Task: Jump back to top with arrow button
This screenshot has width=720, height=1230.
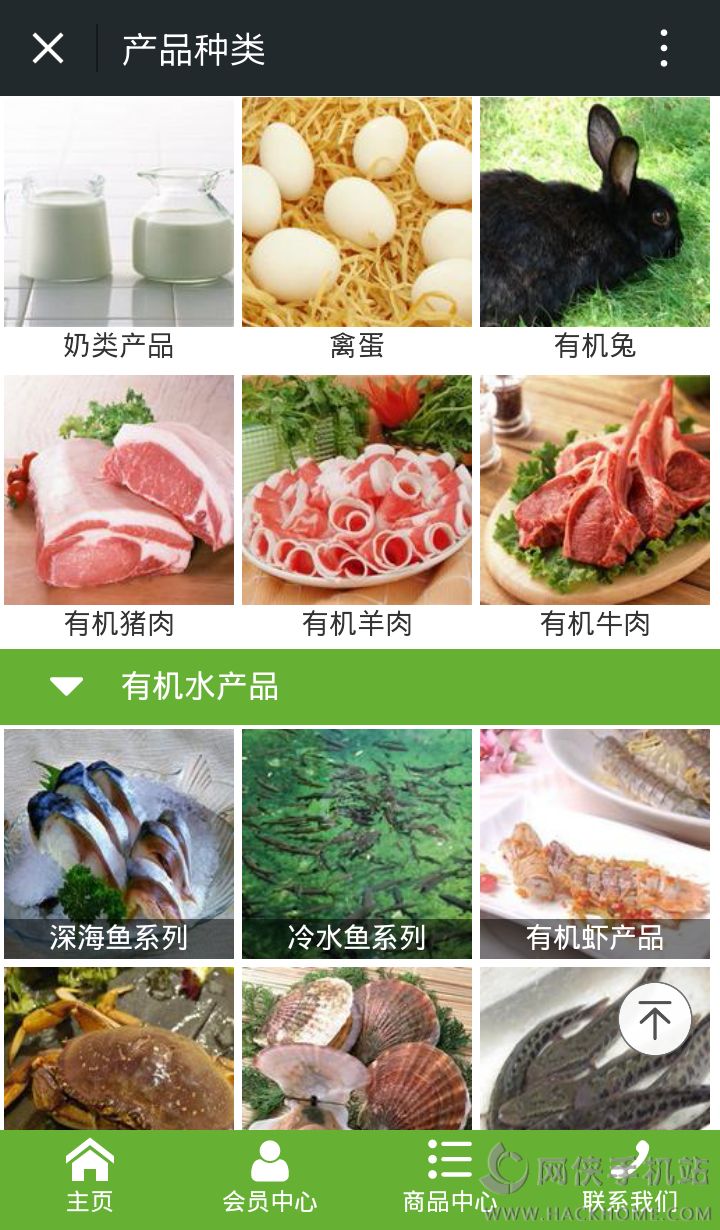Action: (655, 1019)
